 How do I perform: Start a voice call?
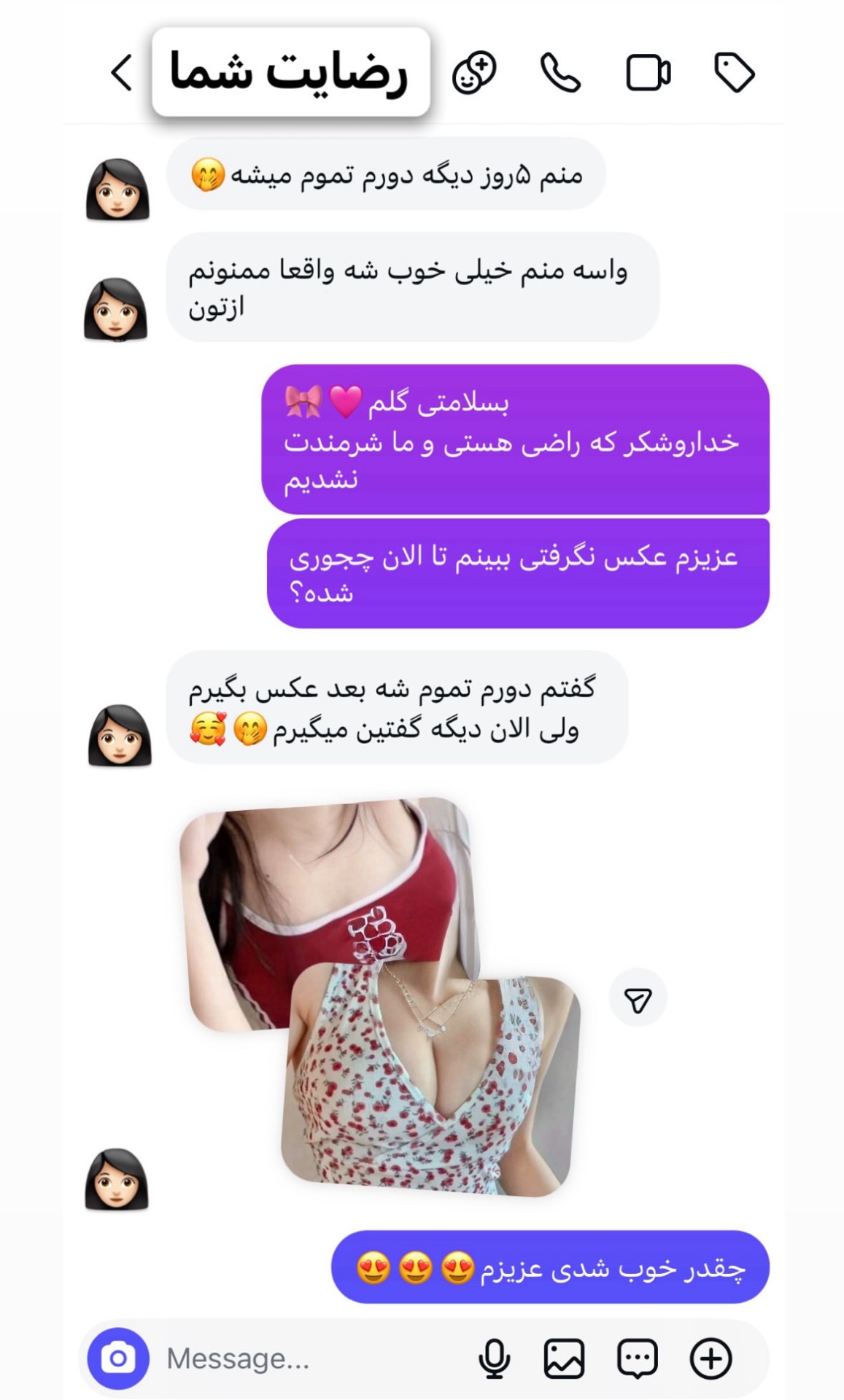point(560,73)
